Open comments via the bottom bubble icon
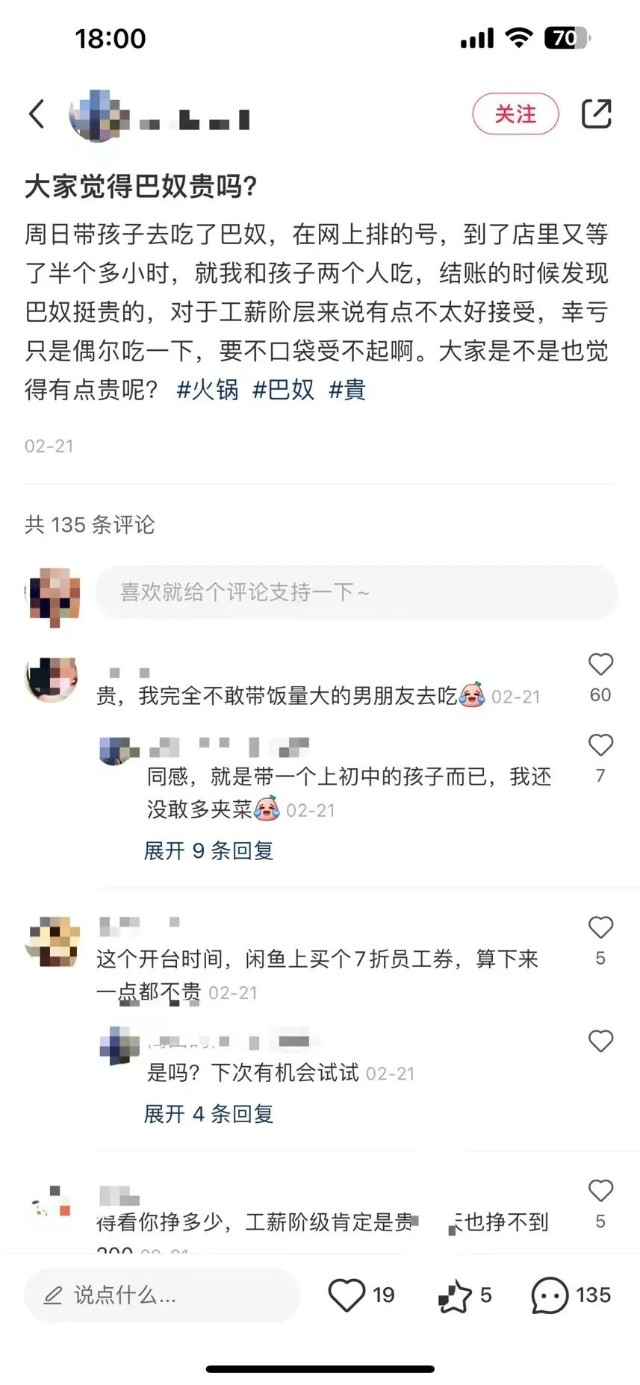The height and width of the screenshot is (1385, 640). pos(550,1296)
